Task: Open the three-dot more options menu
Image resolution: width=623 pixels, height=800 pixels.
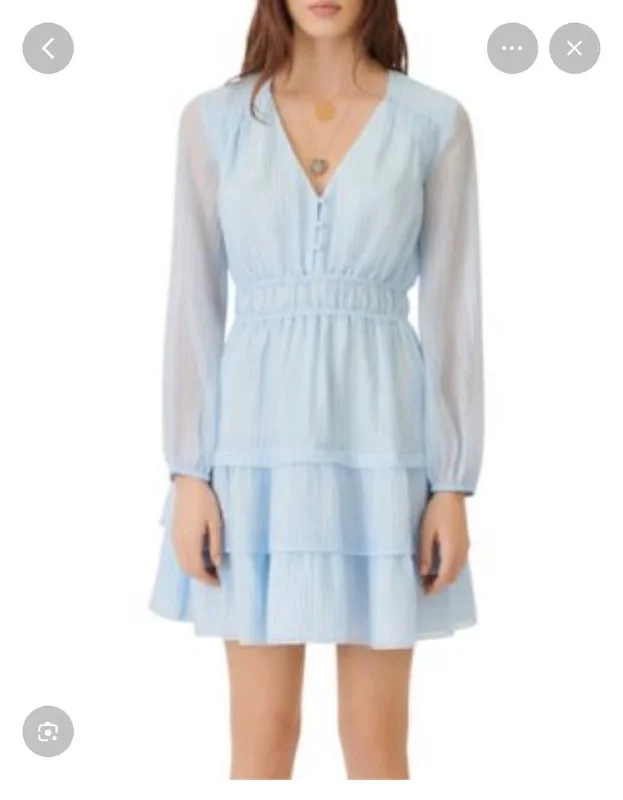Action: [x=512, y=48]
